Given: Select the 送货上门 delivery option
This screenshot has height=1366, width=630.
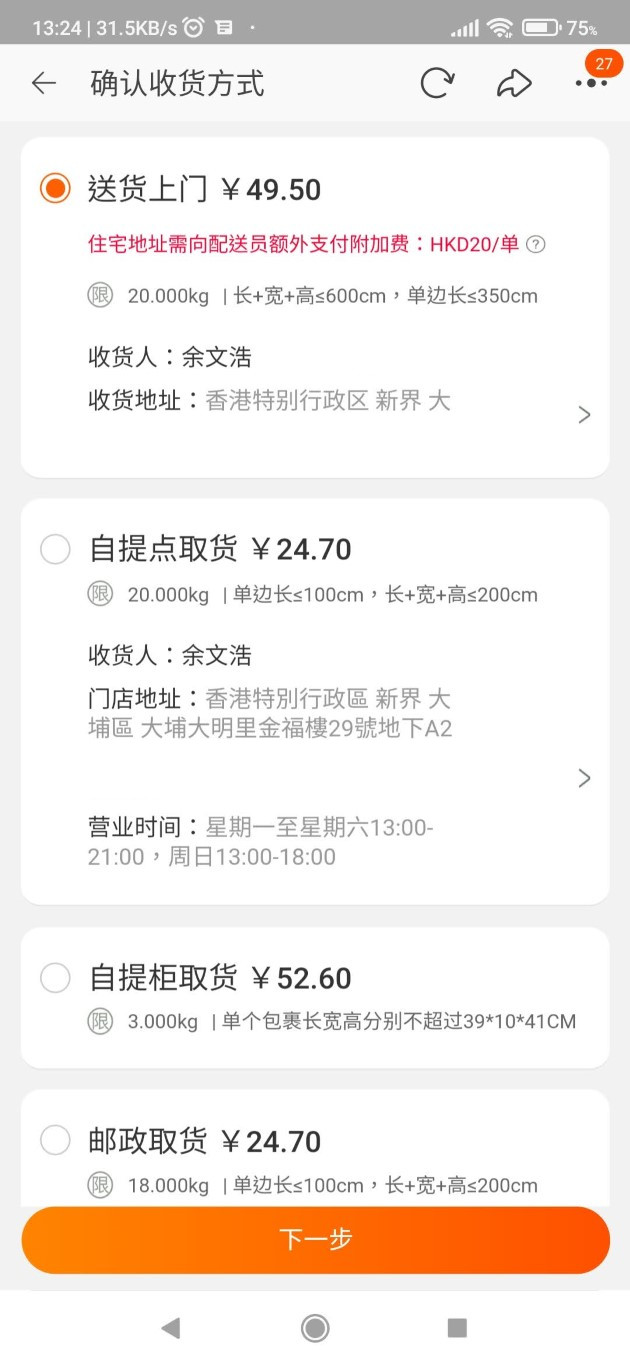Looking at the screenshot, I should pos(55,188).
